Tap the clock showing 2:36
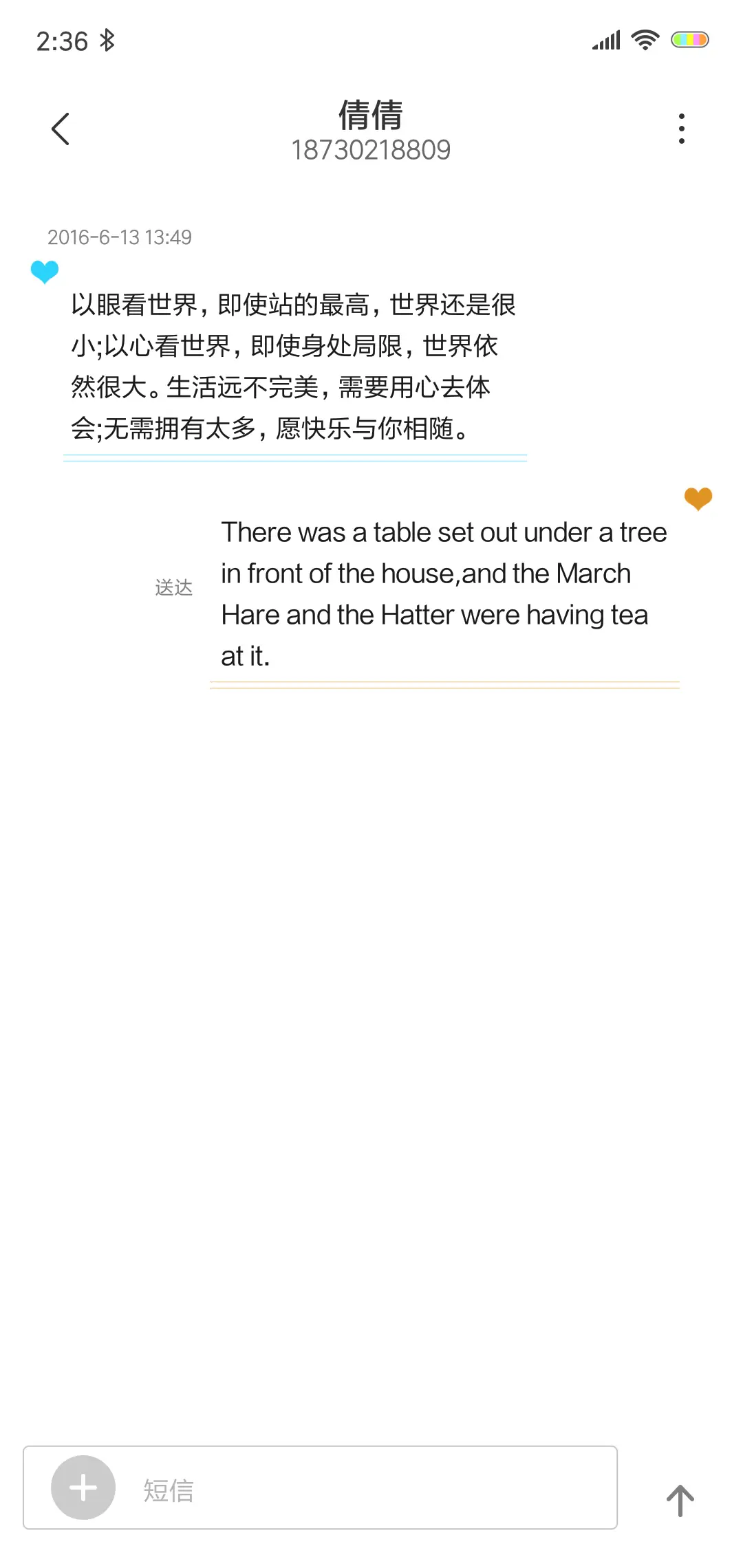The image size is (743, 1568). 62,41
